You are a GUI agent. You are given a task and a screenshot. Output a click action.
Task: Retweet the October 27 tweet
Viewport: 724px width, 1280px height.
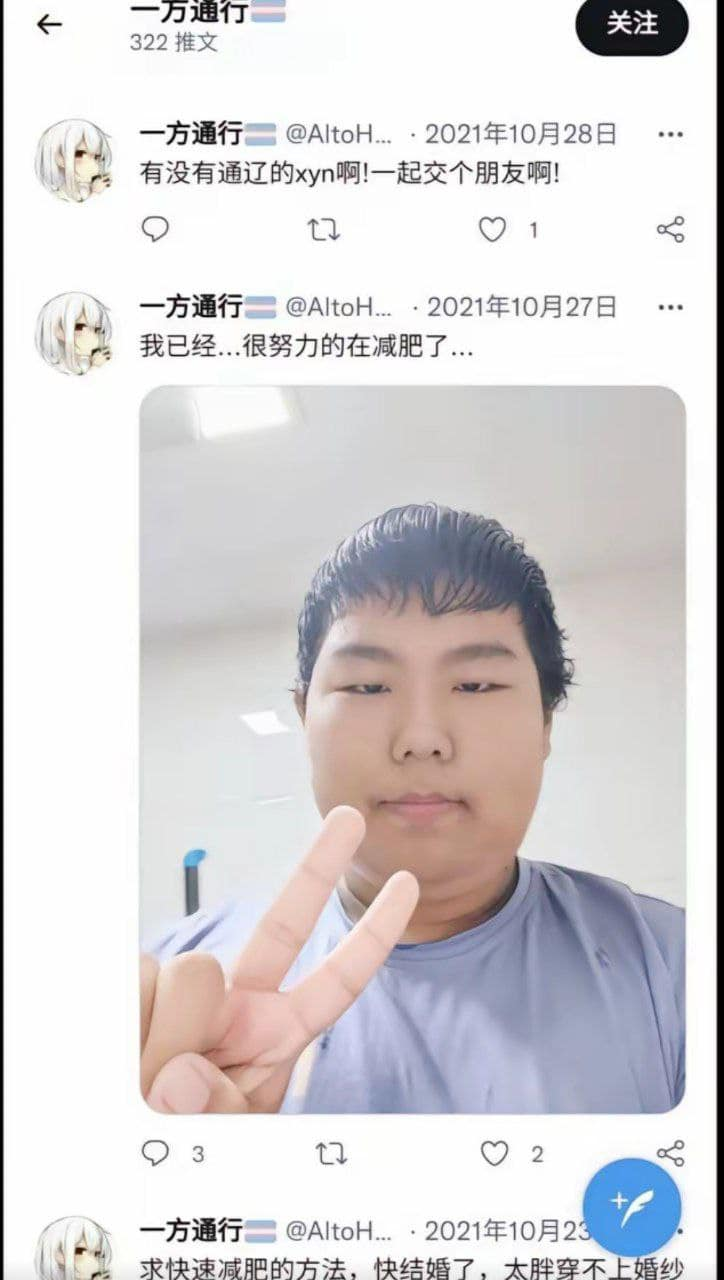pos(331,1153)
